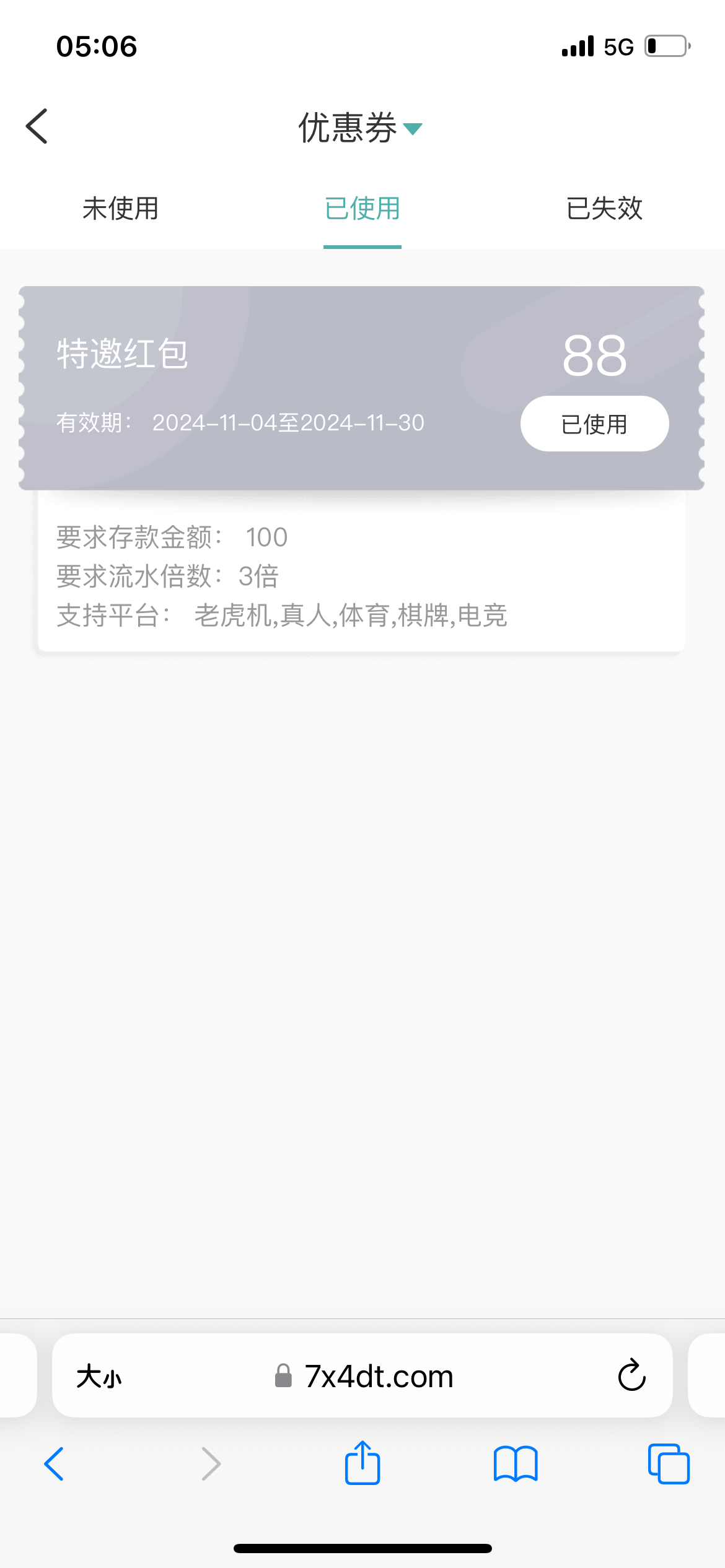The image size is (725, 1568).
Task: Go back using the header arrow
Action: coord(37,126)
